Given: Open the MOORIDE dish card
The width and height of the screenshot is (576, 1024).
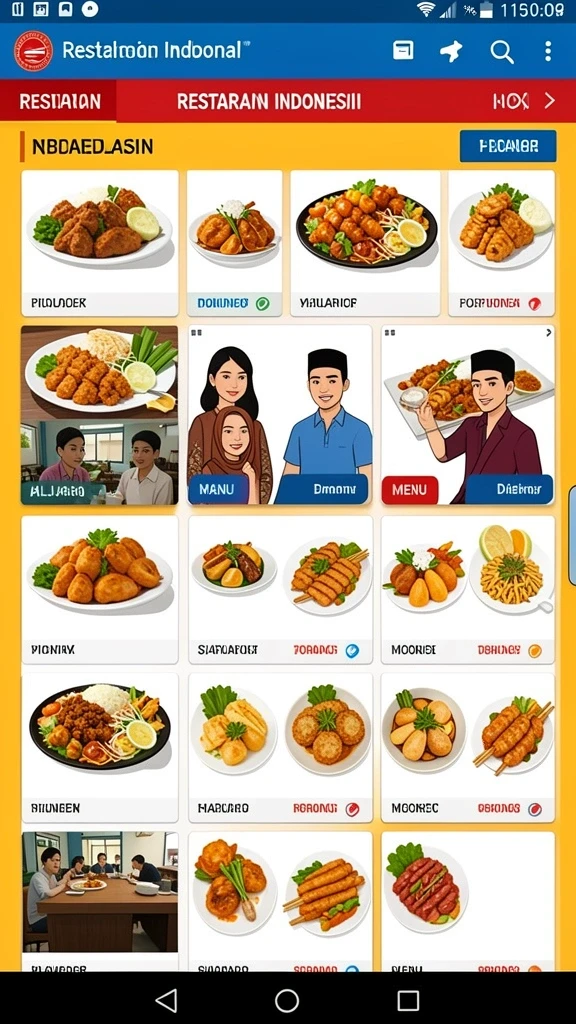Looking at the screenshot, I should pyautogui.click(x=468, y=589).
